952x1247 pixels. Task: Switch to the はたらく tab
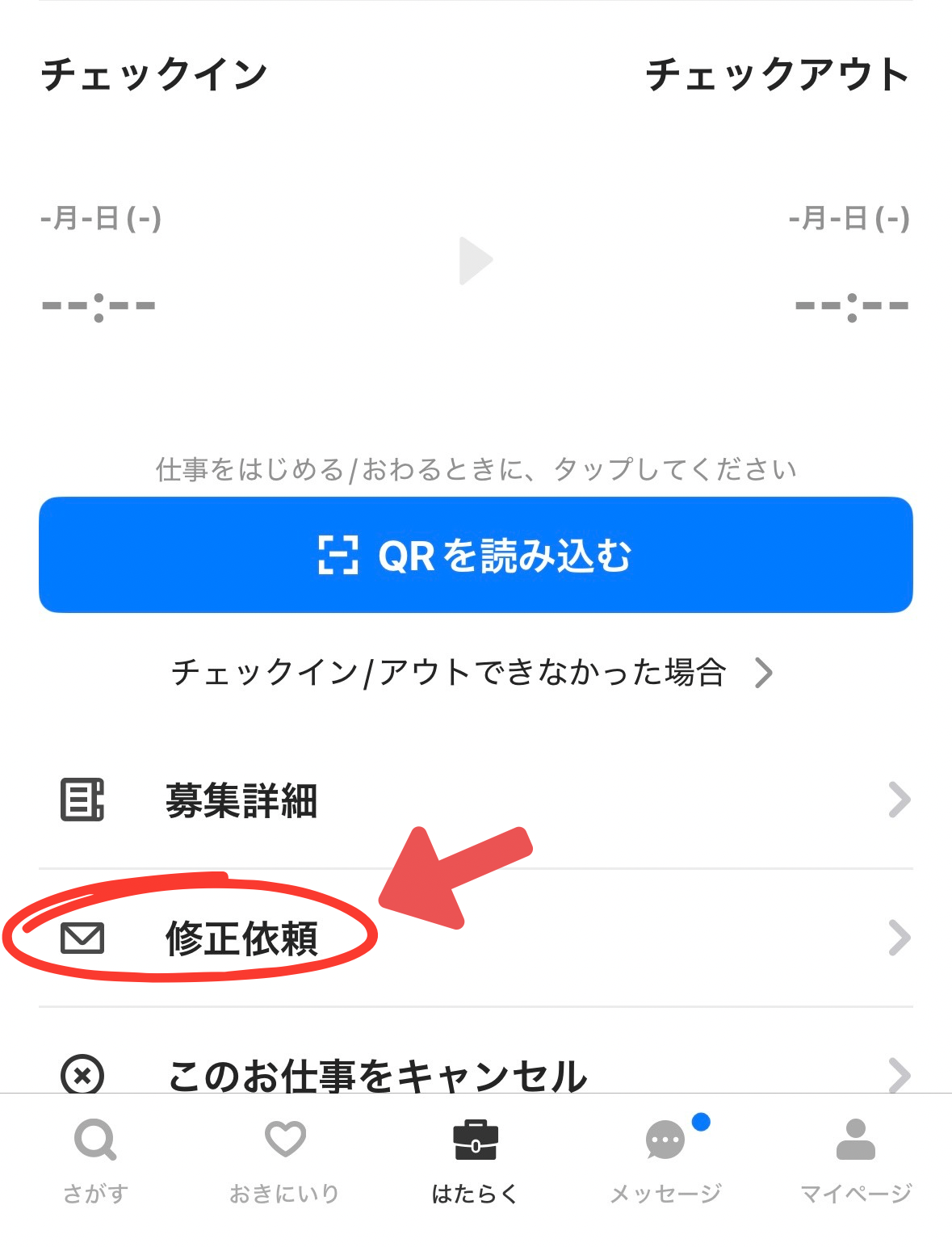[x=476, y=1161]
